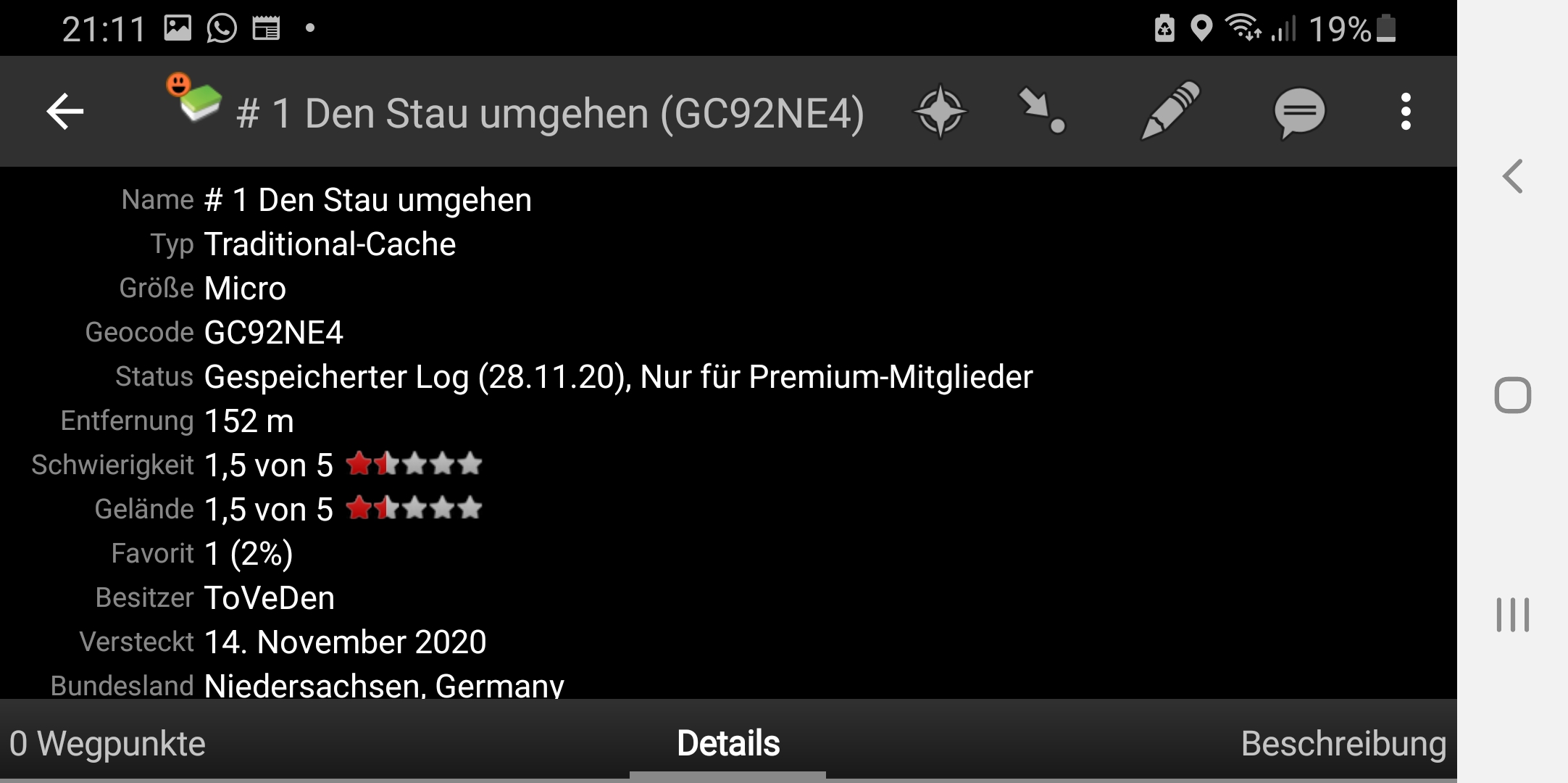Open the three-dot overflow menu

pyautogui.click(x=1405, y=112)
